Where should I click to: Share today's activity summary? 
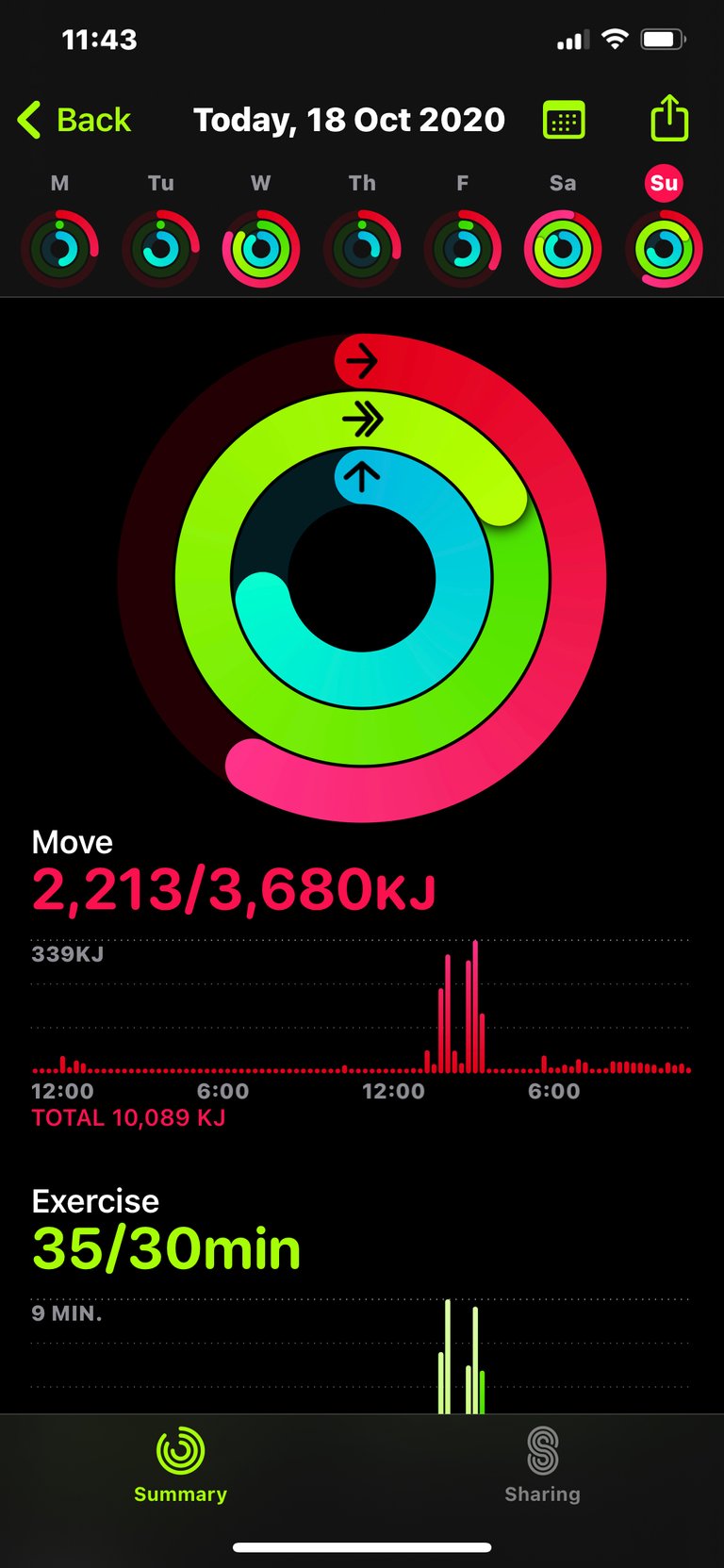669,118
